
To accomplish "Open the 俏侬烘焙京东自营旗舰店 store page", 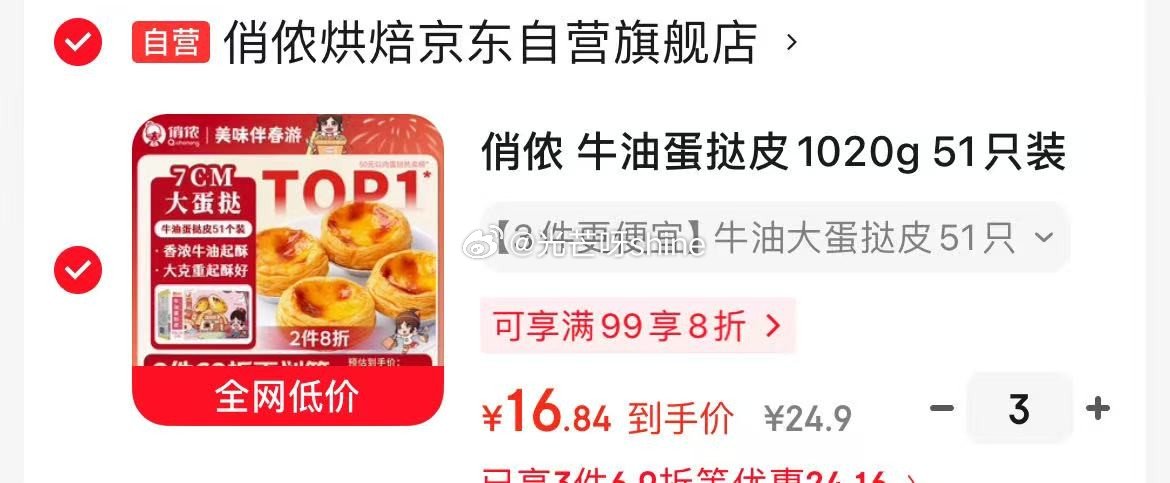I will [x=490, y=43].
